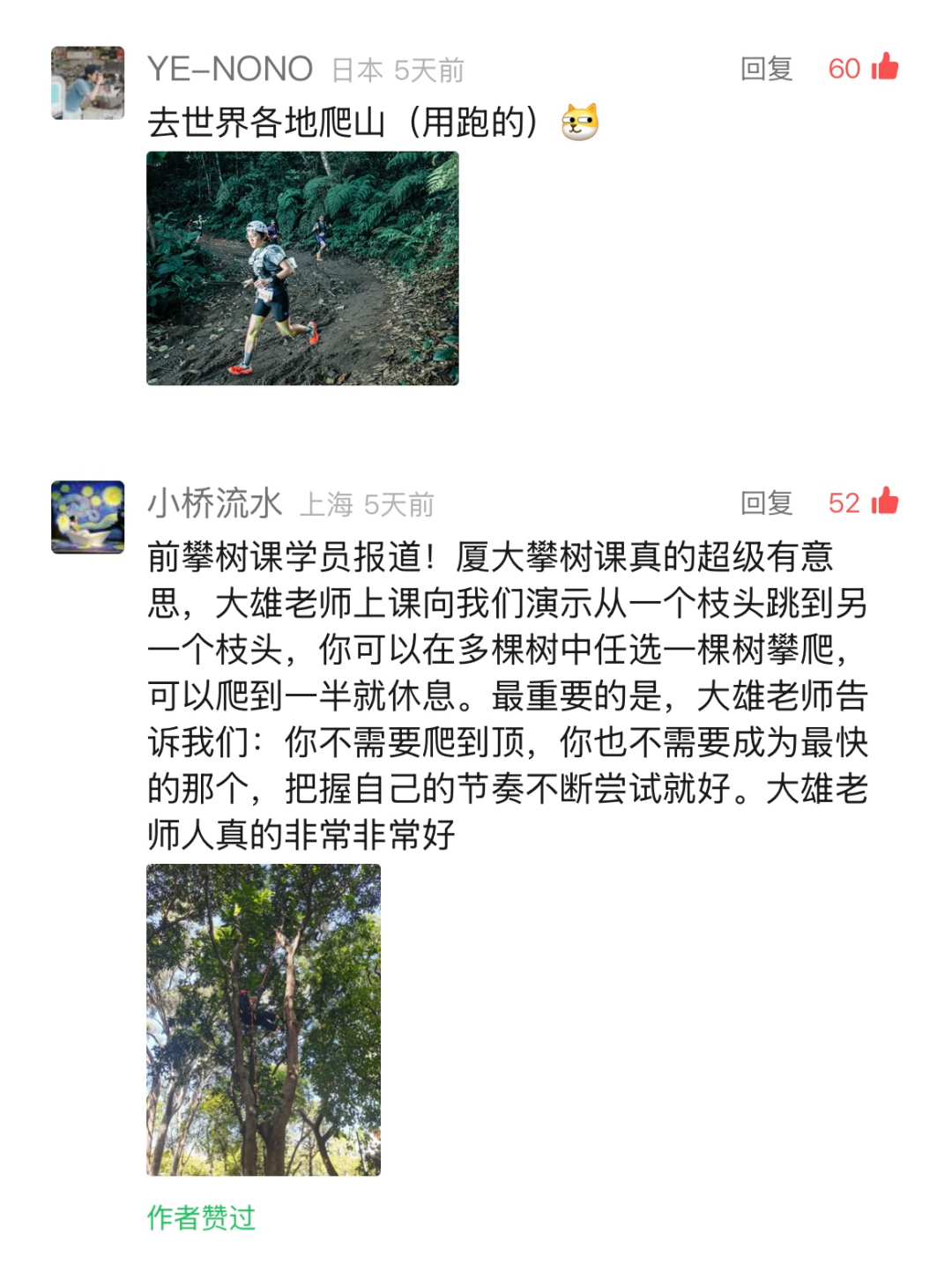View YE-NONO's trail running photo

coord(302,268)
